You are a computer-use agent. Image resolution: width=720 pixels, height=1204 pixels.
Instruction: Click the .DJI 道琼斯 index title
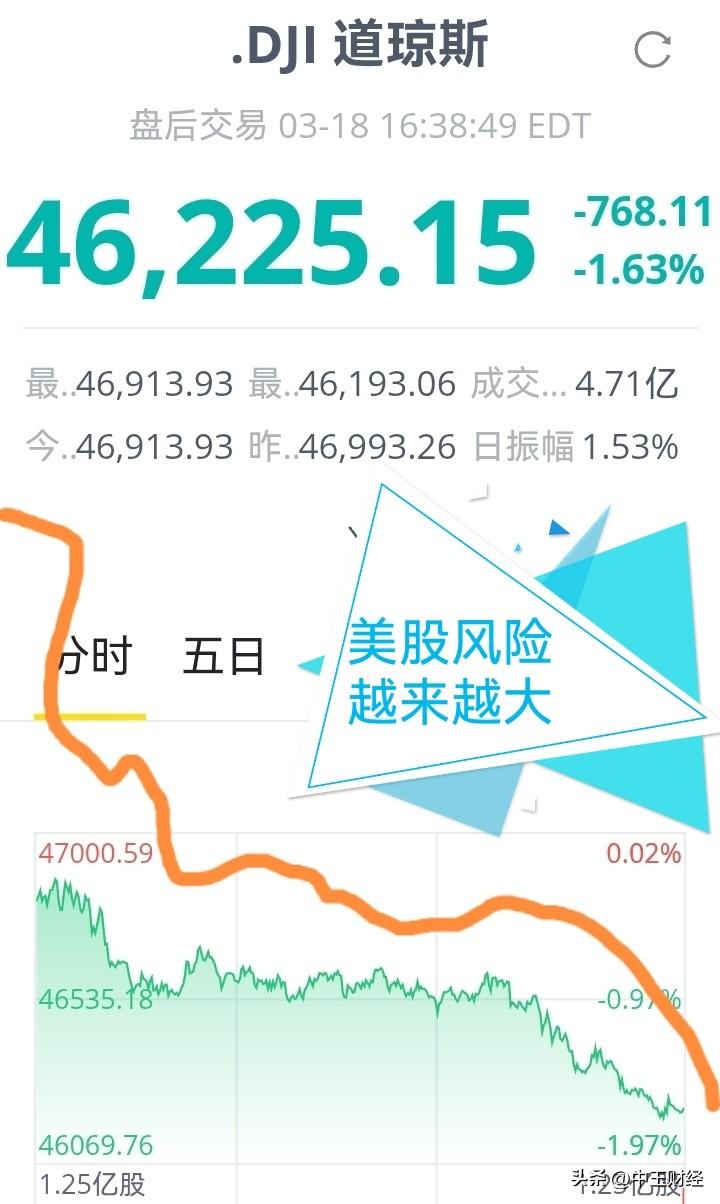[360, 45]
